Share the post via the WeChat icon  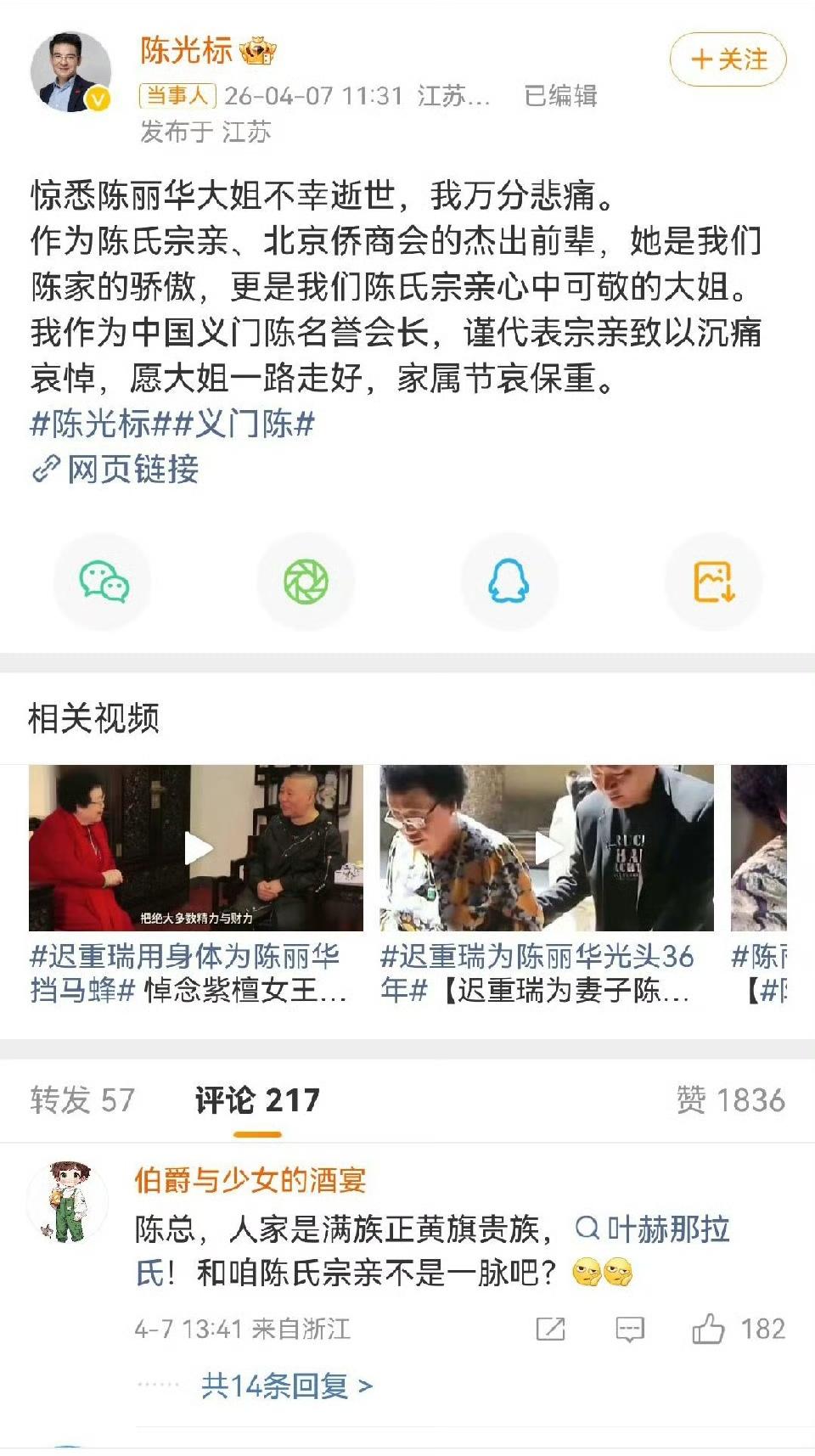point(106,581)
